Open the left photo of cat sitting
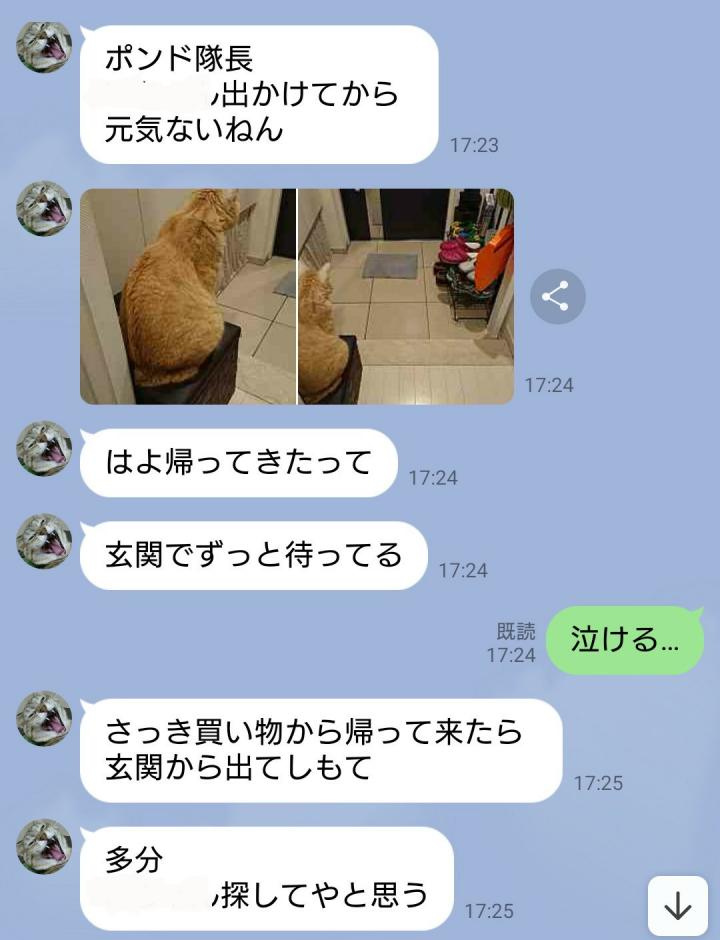Image resolution: width=720 pixels, height=940 pixels. 188,296
